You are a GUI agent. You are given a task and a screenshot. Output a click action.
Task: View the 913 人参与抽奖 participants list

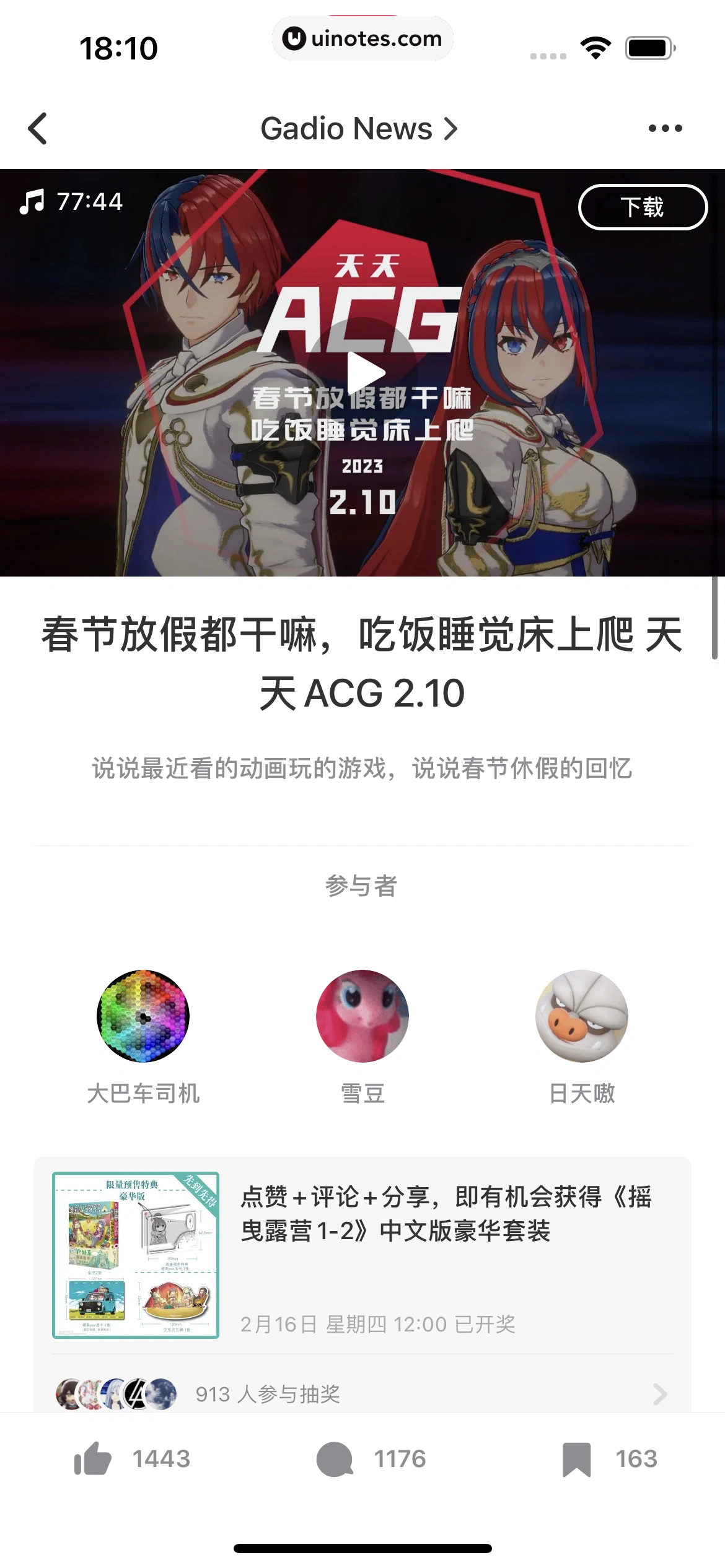coord(362,1393)
